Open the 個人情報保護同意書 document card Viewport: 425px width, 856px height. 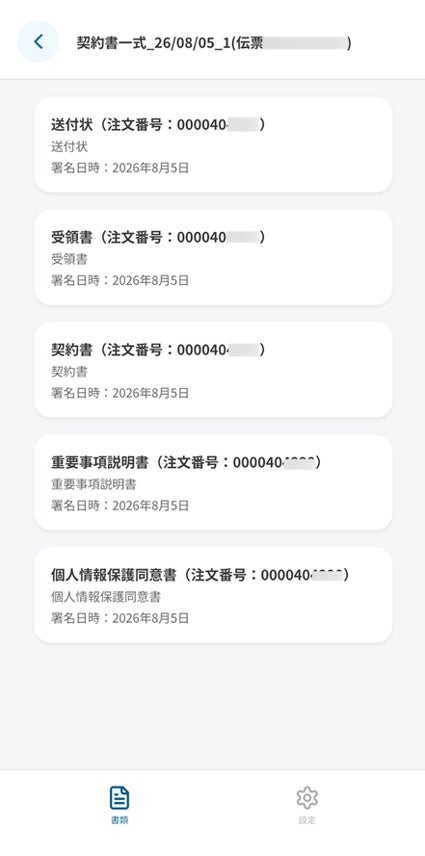tap(213, 595)
